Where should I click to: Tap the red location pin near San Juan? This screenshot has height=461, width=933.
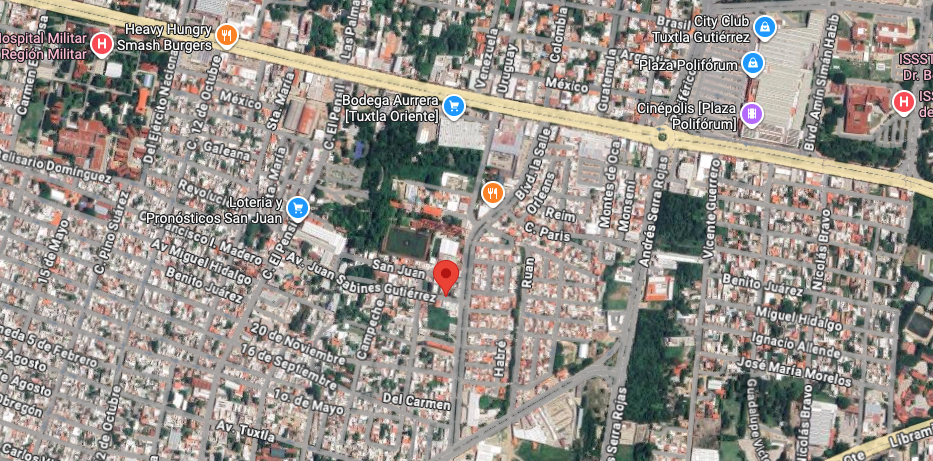(x=446, y=277)
